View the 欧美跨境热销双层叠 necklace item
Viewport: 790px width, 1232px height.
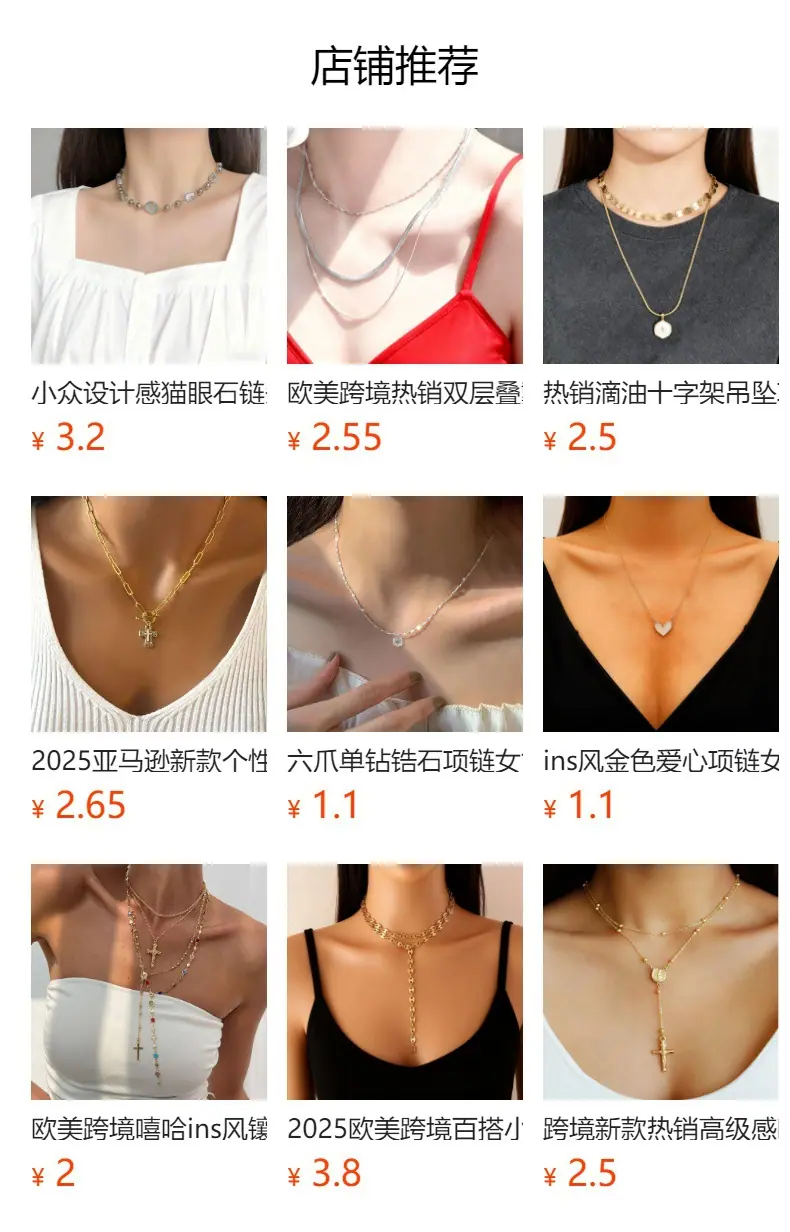405,291
